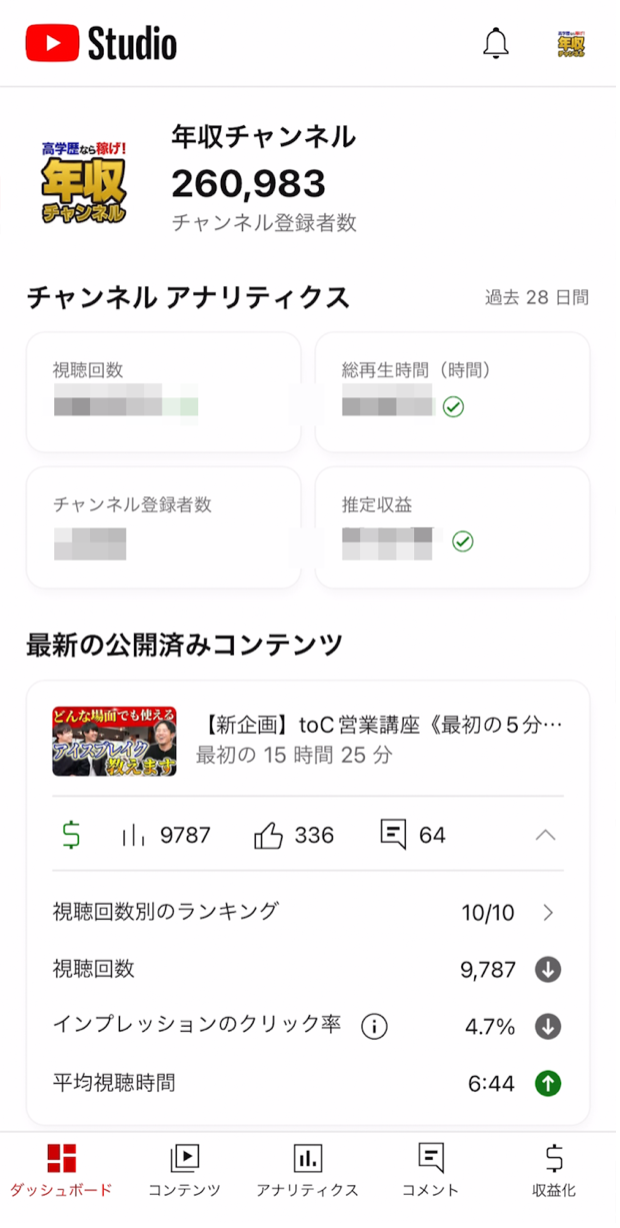Collapse the latest video stats chevron
This screenshot has width=620, height=1228.
coord(545,835)
